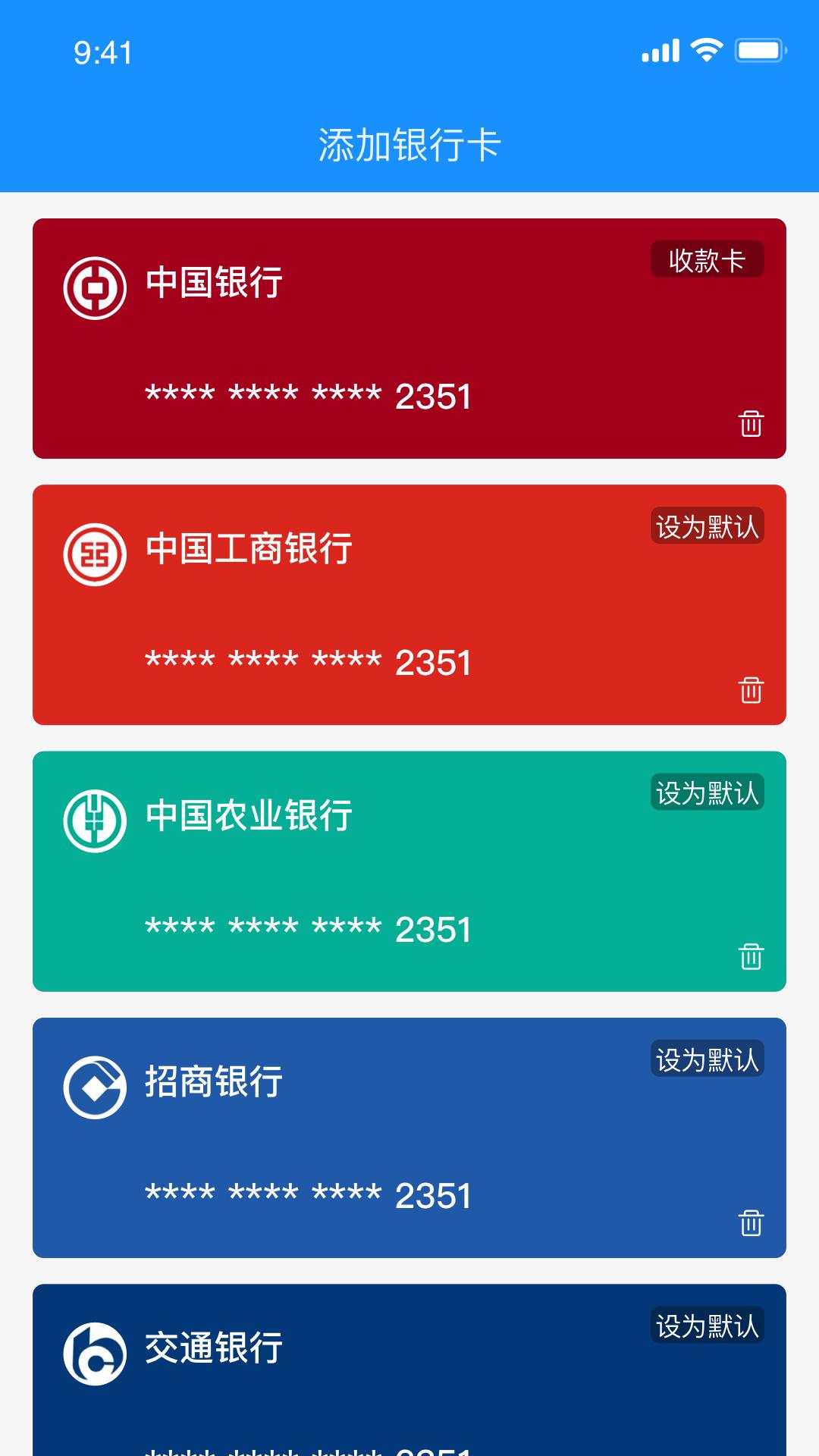Tap the delete icon on the Agricultural Bank card

coord(752,957)
